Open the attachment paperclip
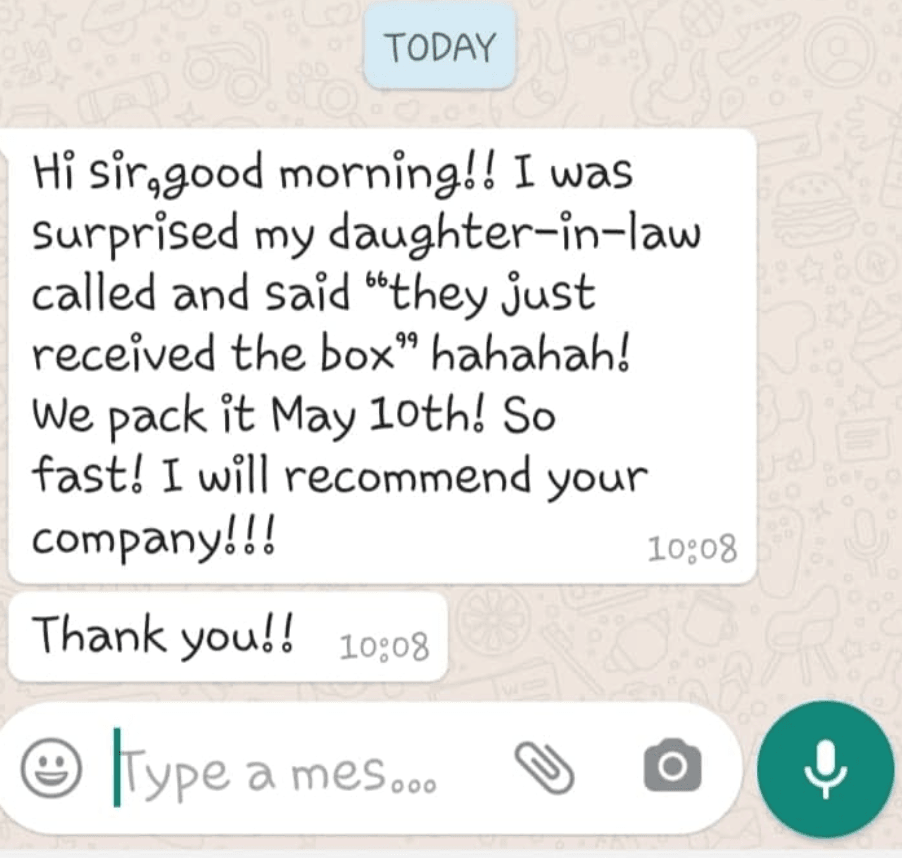Viewport: 902px width, 858px height. pos(544,768)
